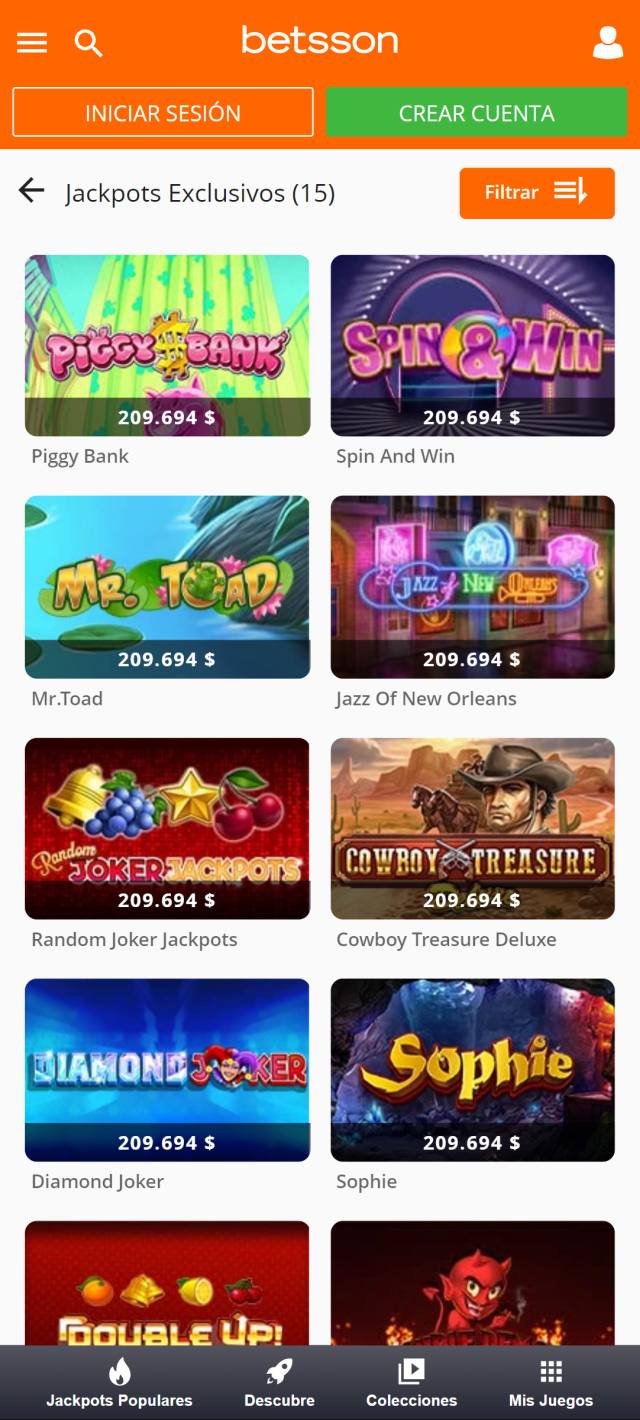Open Jazz Of New Orleans
The height and width of the screenshot is (1420, 640).
[472, 587]
